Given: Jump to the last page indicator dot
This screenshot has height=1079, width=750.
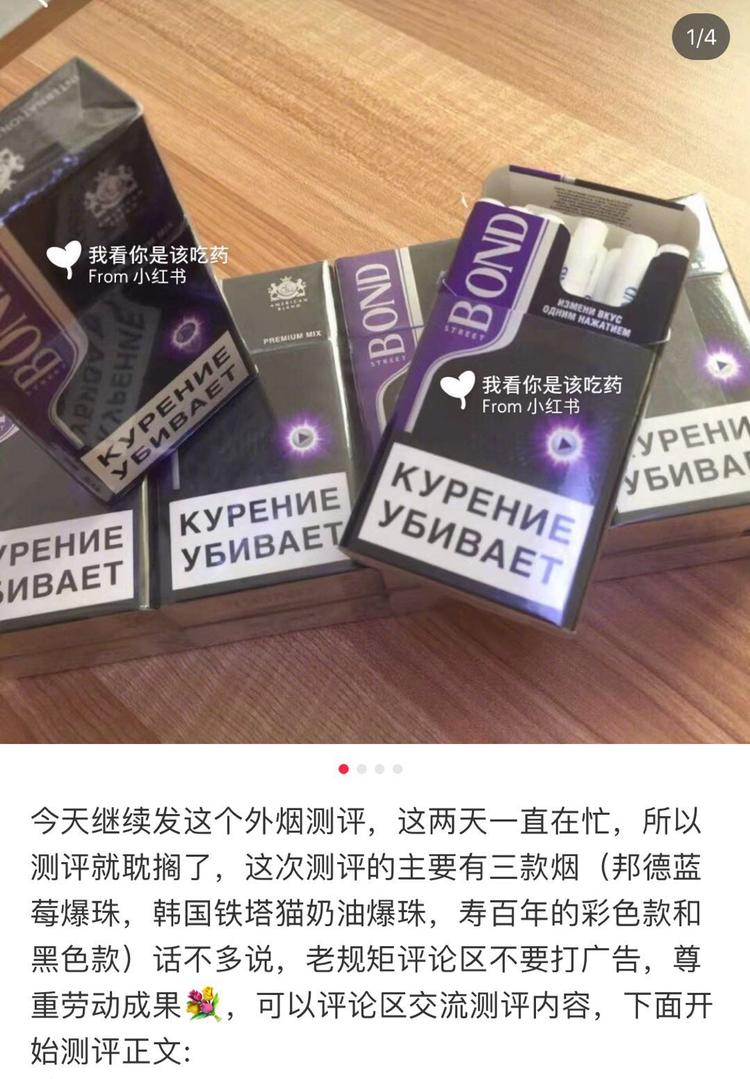Looking at the screenshot, I should click(398, 769).
